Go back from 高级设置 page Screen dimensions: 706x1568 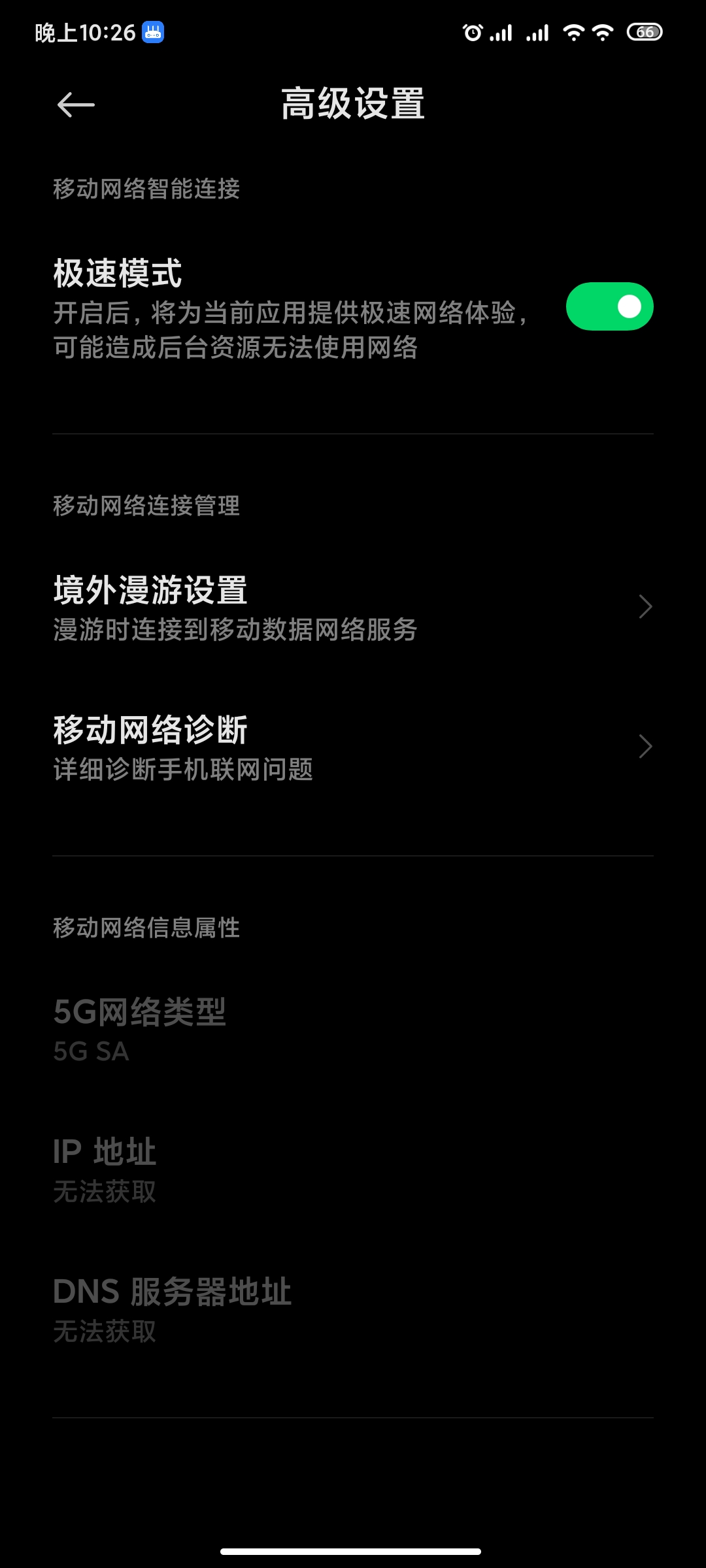(76, 105)
